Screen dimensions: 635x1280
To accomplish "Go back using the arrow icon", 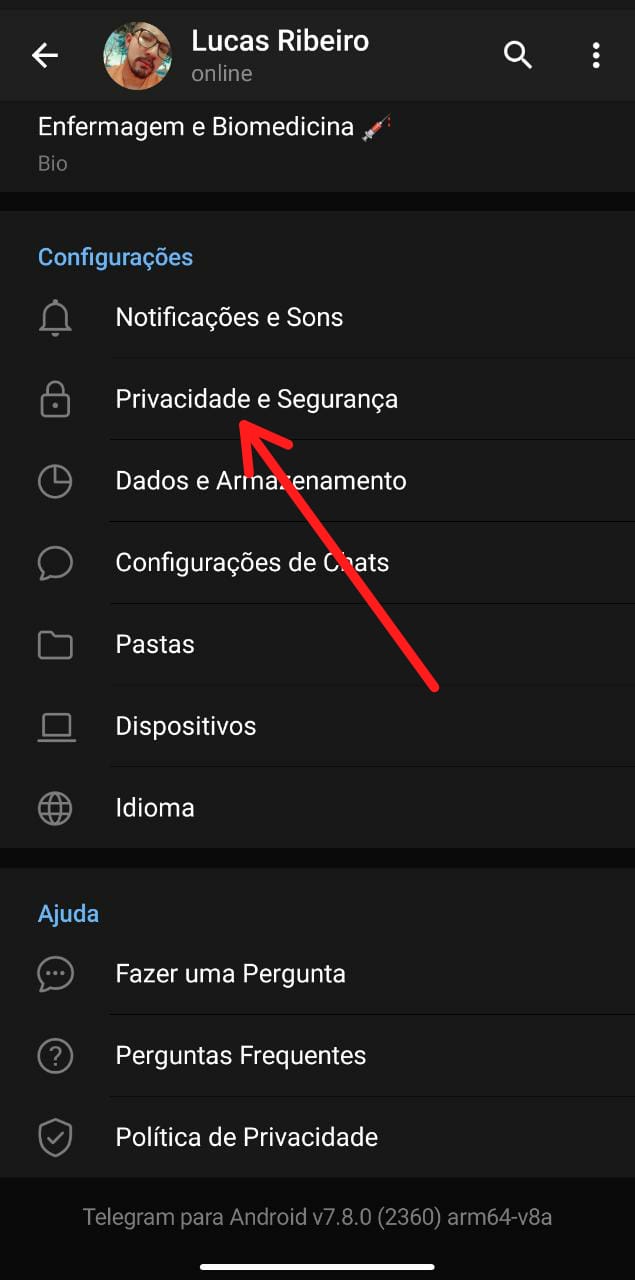I will click(45, 55).
